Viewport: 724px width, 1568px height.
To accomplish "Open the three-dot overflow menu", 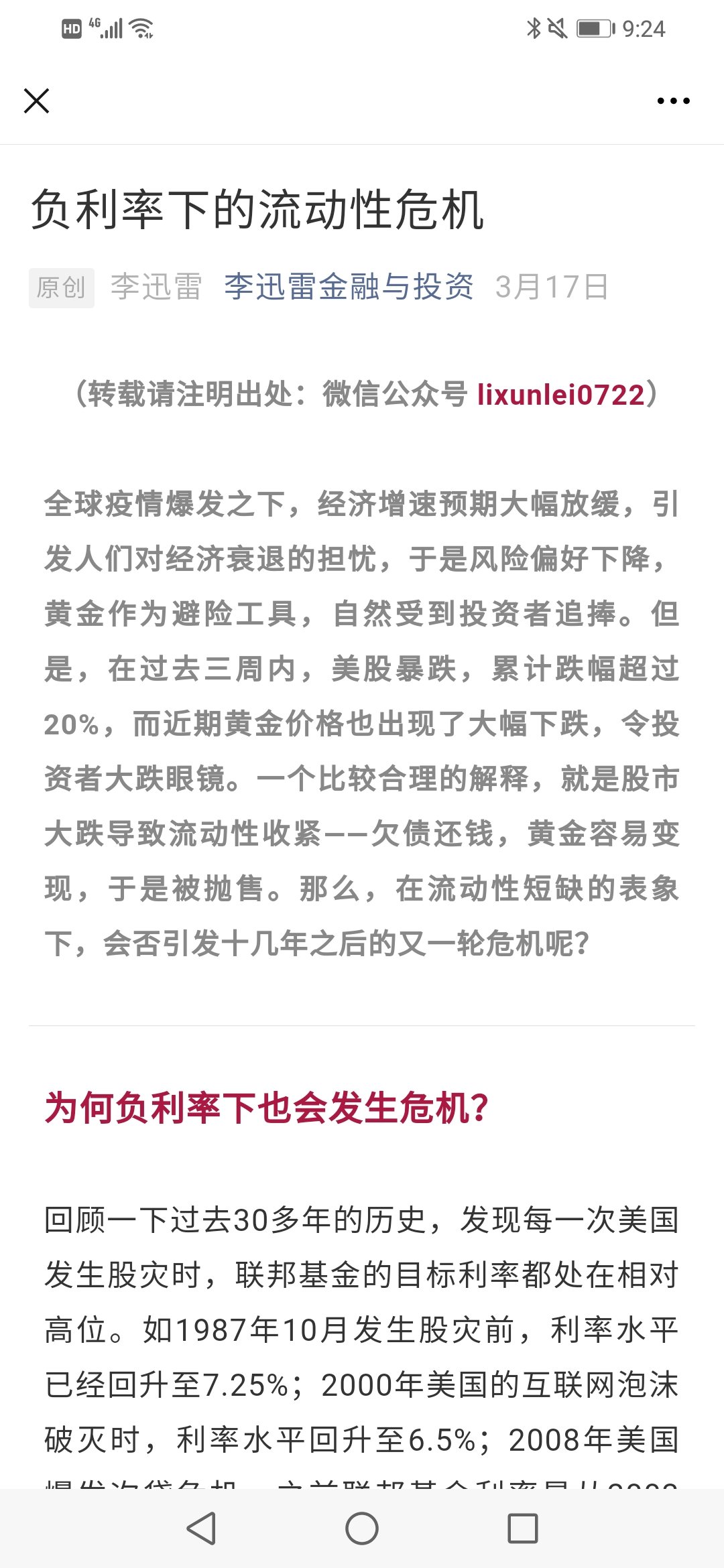I will [673, 101].
